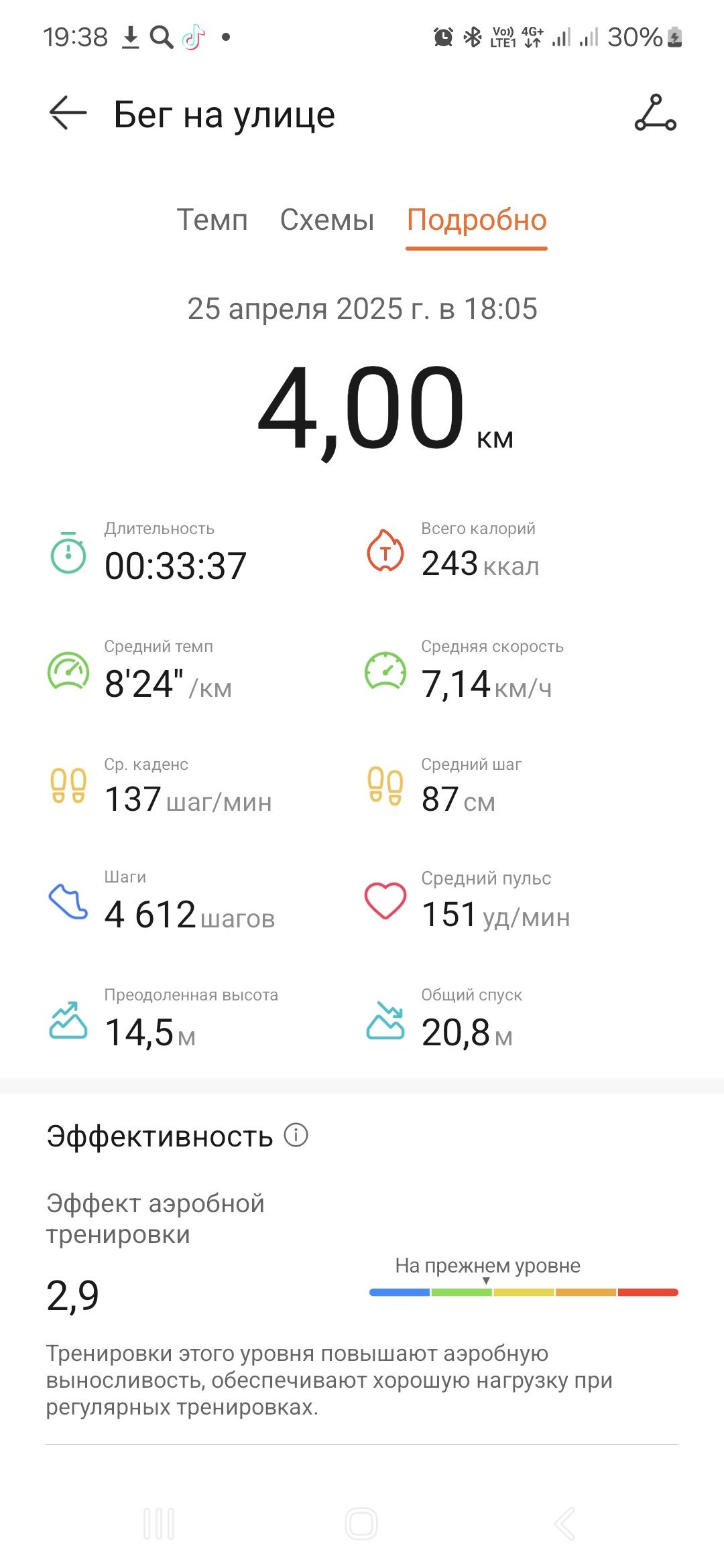This screenshot has width=724, height=1568.
Task: Open recent apps from the navigation bar
Action: [x=159, y=1524]
